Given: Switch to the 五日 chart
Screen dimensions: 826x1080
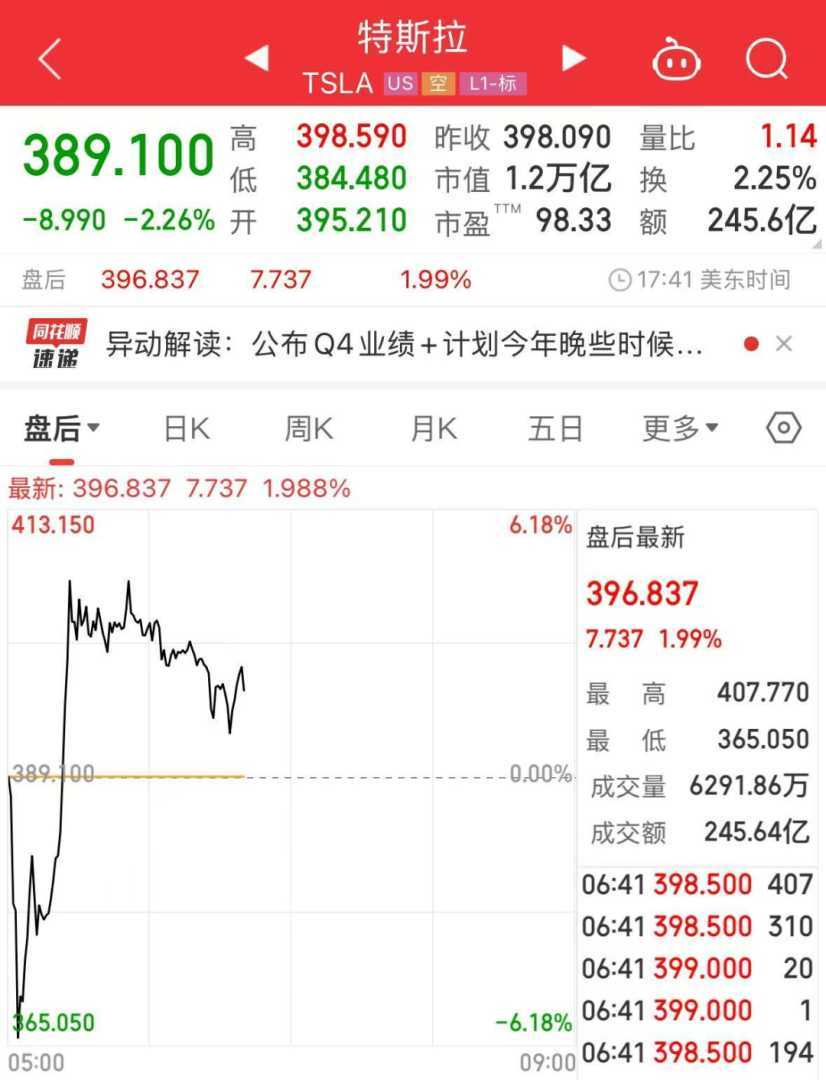Looking at the screenshot, I should tap(556, 430).
